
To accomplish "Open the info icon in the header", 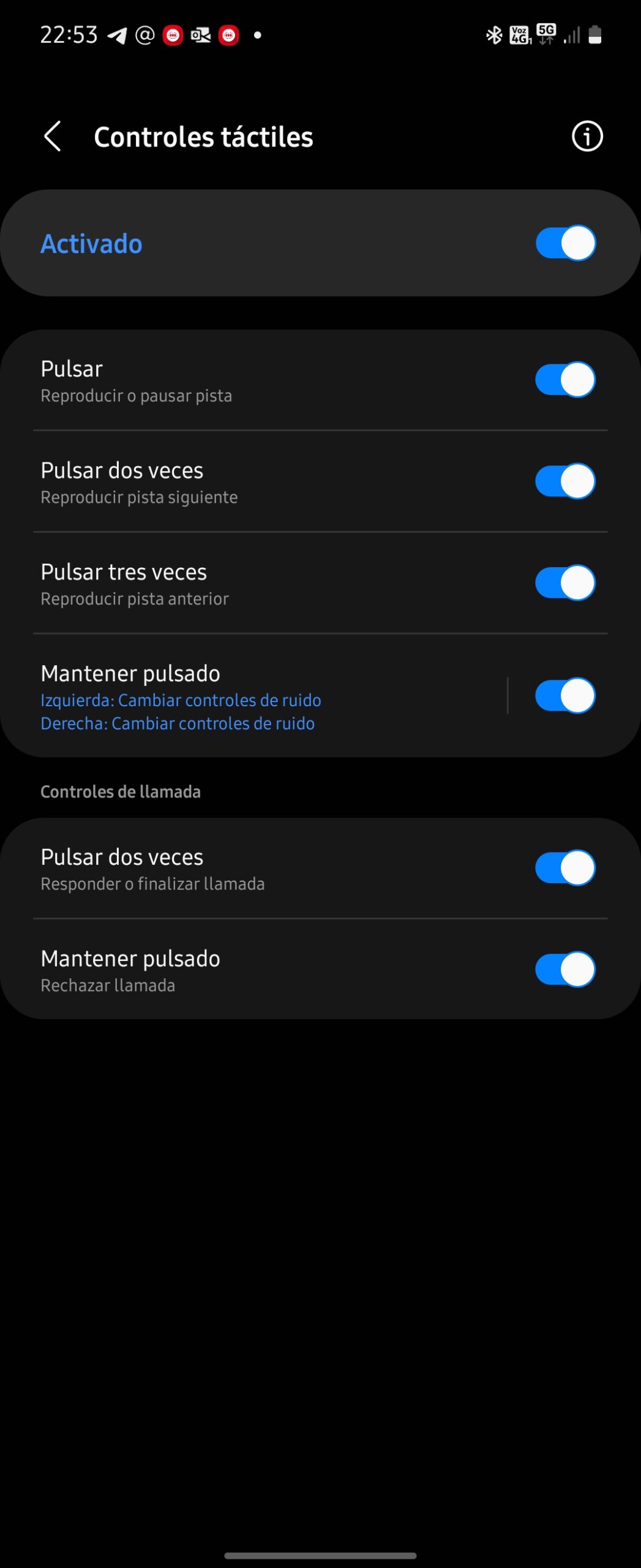I will click(587, 136).
